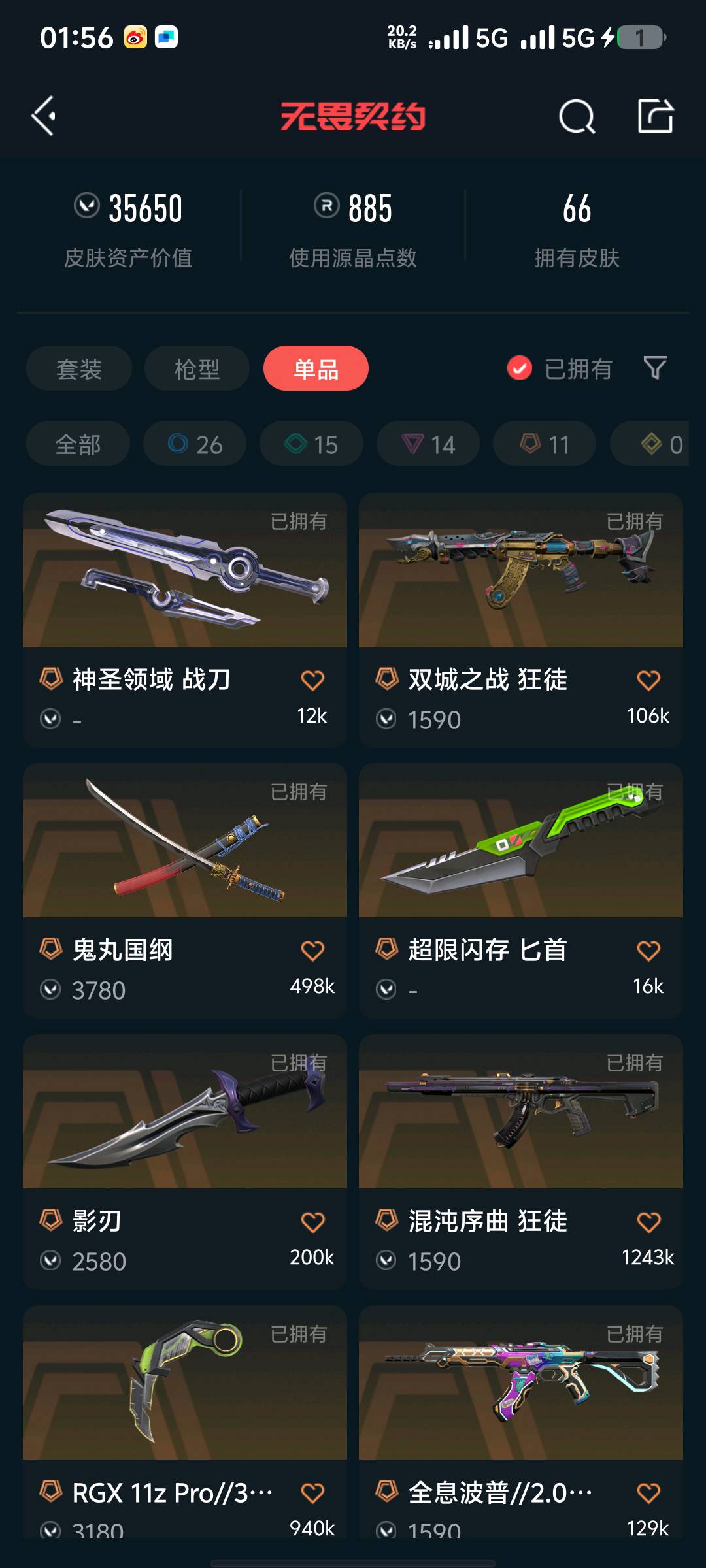The width and height of the screenshot is (706, 1568).
Task: Share this skin collection page
Action: click(655, 116)
